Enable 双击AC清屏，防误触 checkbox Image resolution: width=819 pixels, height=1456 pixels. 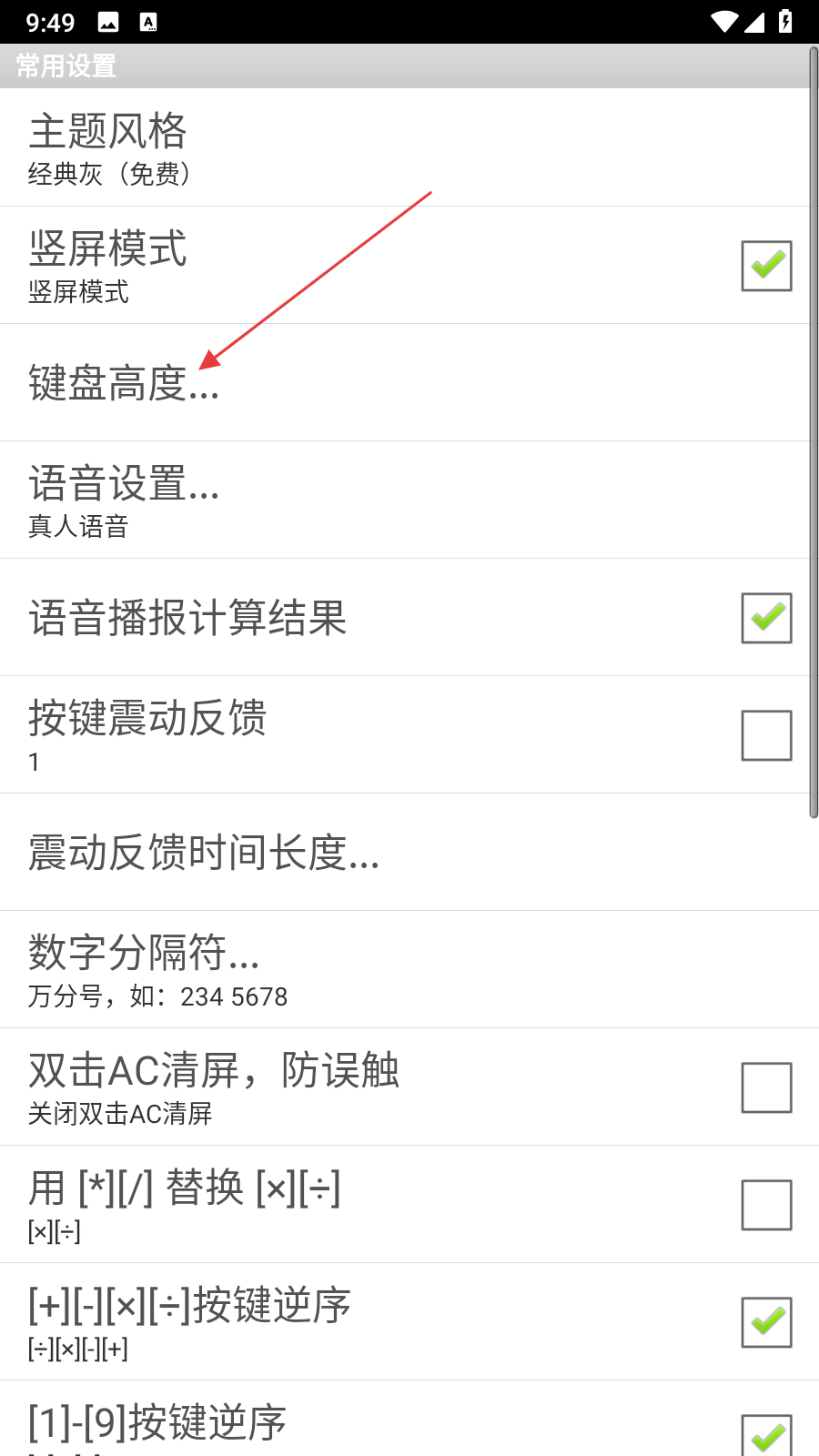[766, 1087]
